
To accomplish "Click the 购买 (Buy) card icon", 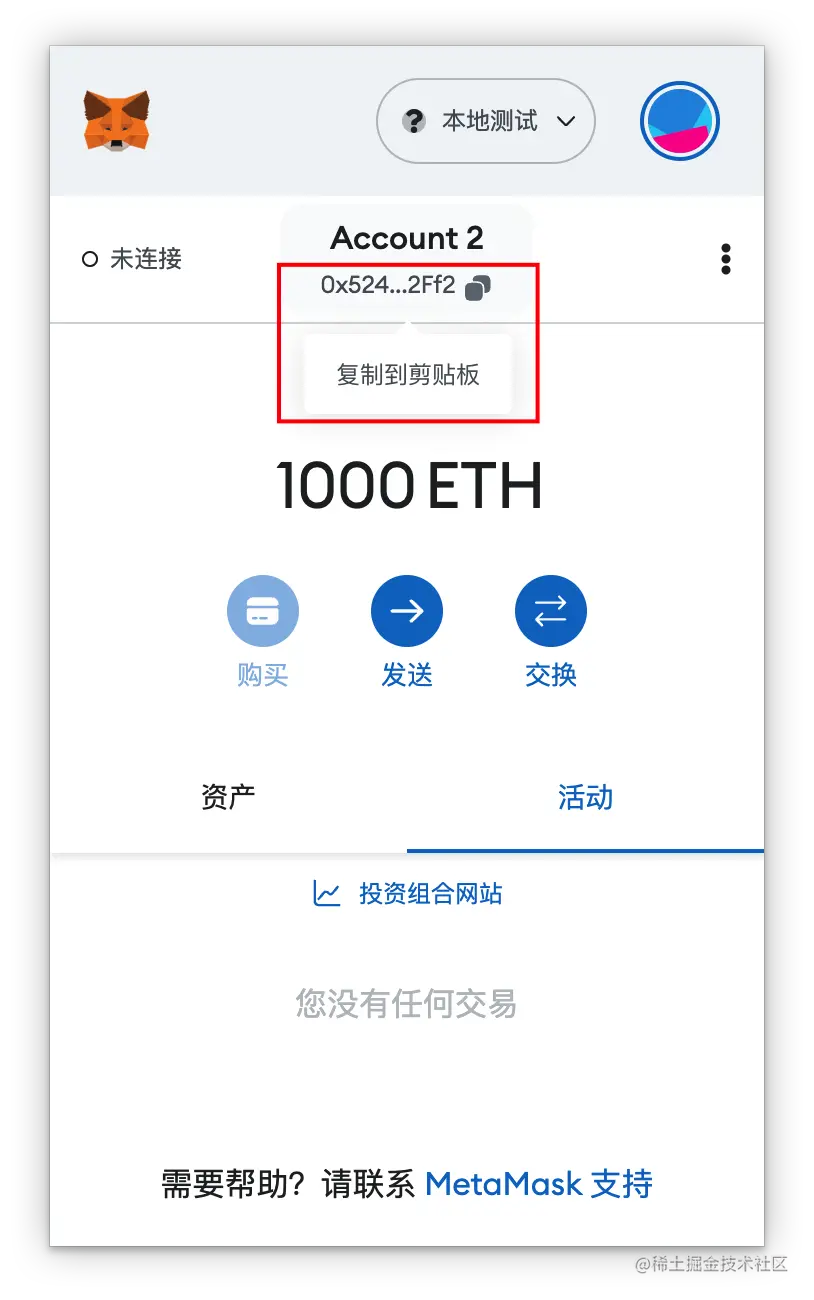I will point(263,610).
